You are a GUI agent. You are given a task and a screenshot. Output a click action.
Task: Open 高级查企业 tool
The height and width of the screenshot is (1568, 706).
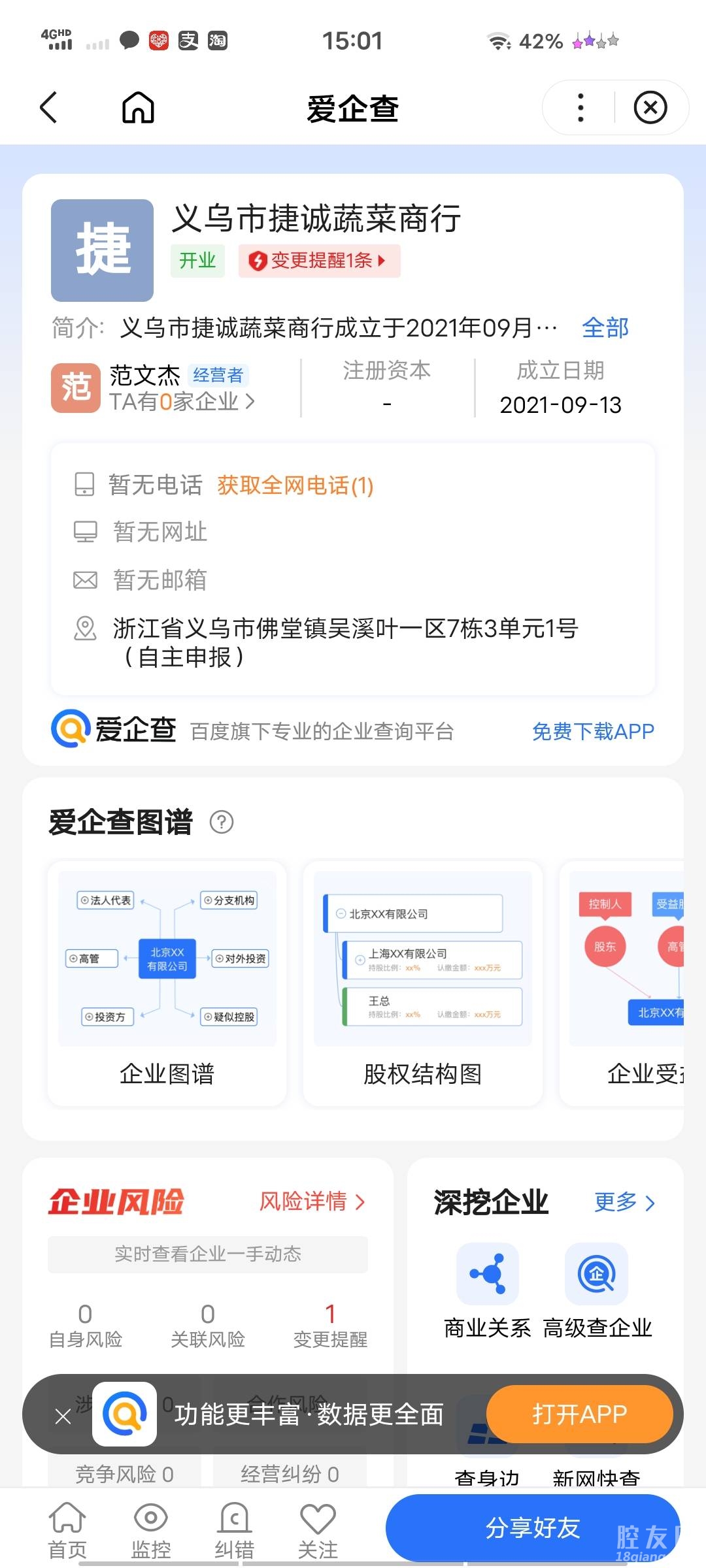tap(597, 1291)
